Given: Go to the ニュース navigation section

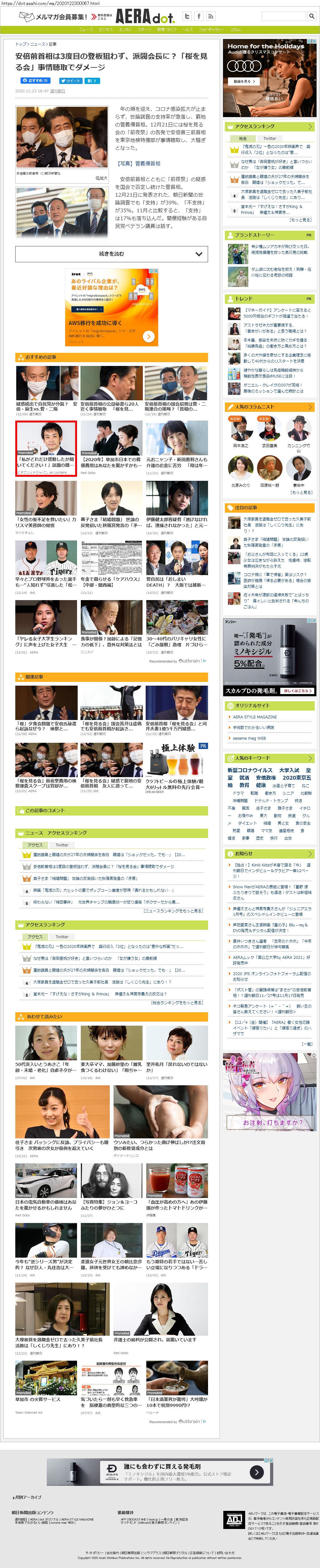Looking at the screenshot, I should (86, 29).
